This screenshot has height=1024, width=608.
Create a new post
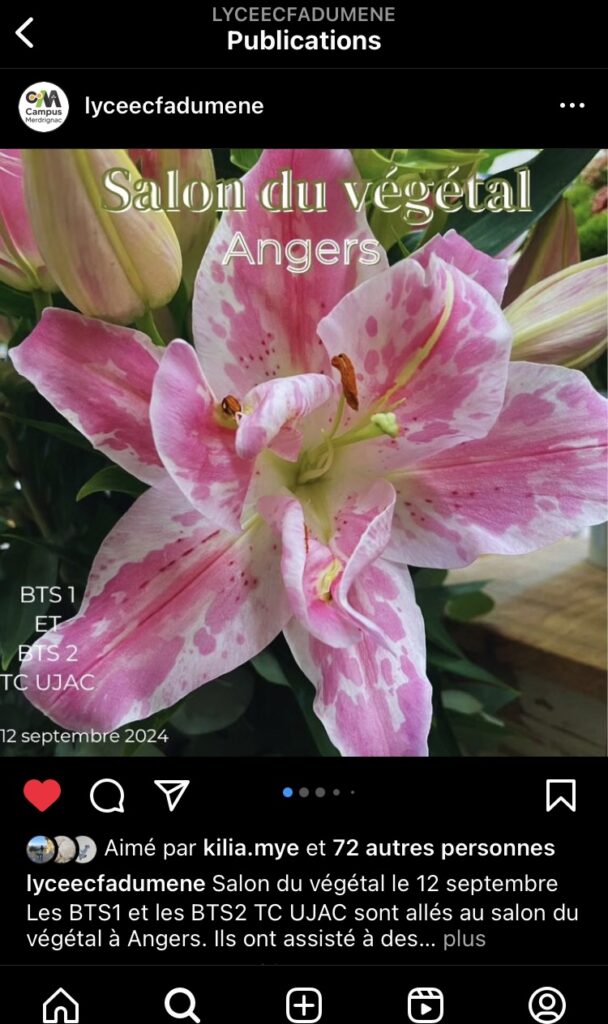coord(304,1003)
